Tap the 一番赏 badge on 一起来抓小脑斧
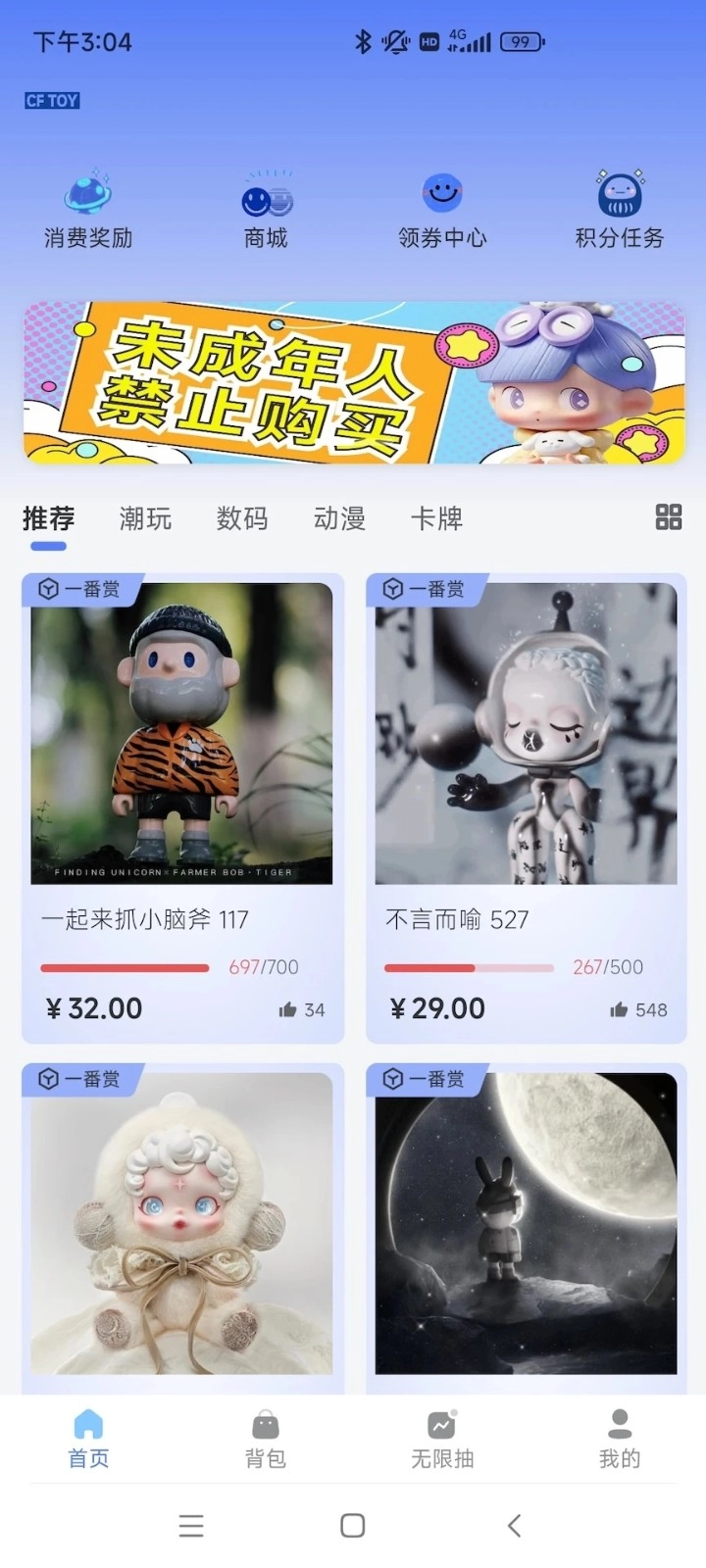Viewport: 706px width, 1568px height. (81, 588)
